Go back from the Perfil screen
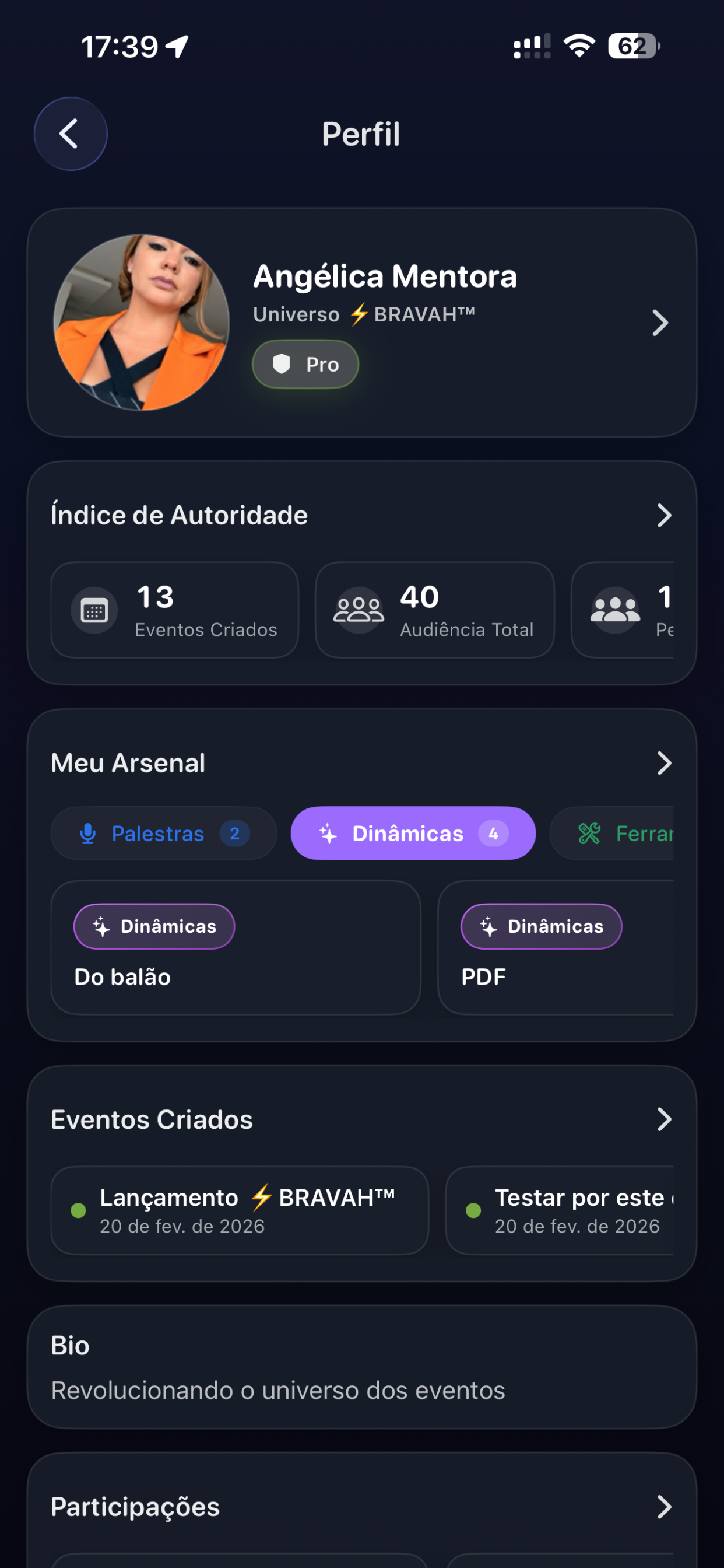The image size is (724, 1568). [70, 134]
